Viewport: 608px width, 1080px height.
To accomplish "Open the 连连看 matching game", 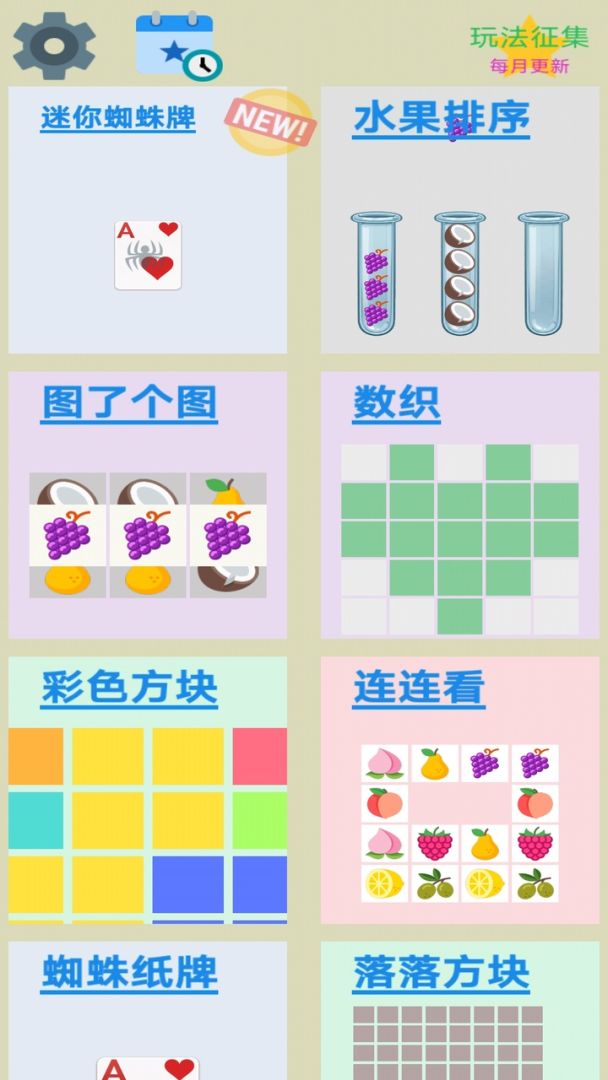I will pyautogui.click(x=460, y=790).
